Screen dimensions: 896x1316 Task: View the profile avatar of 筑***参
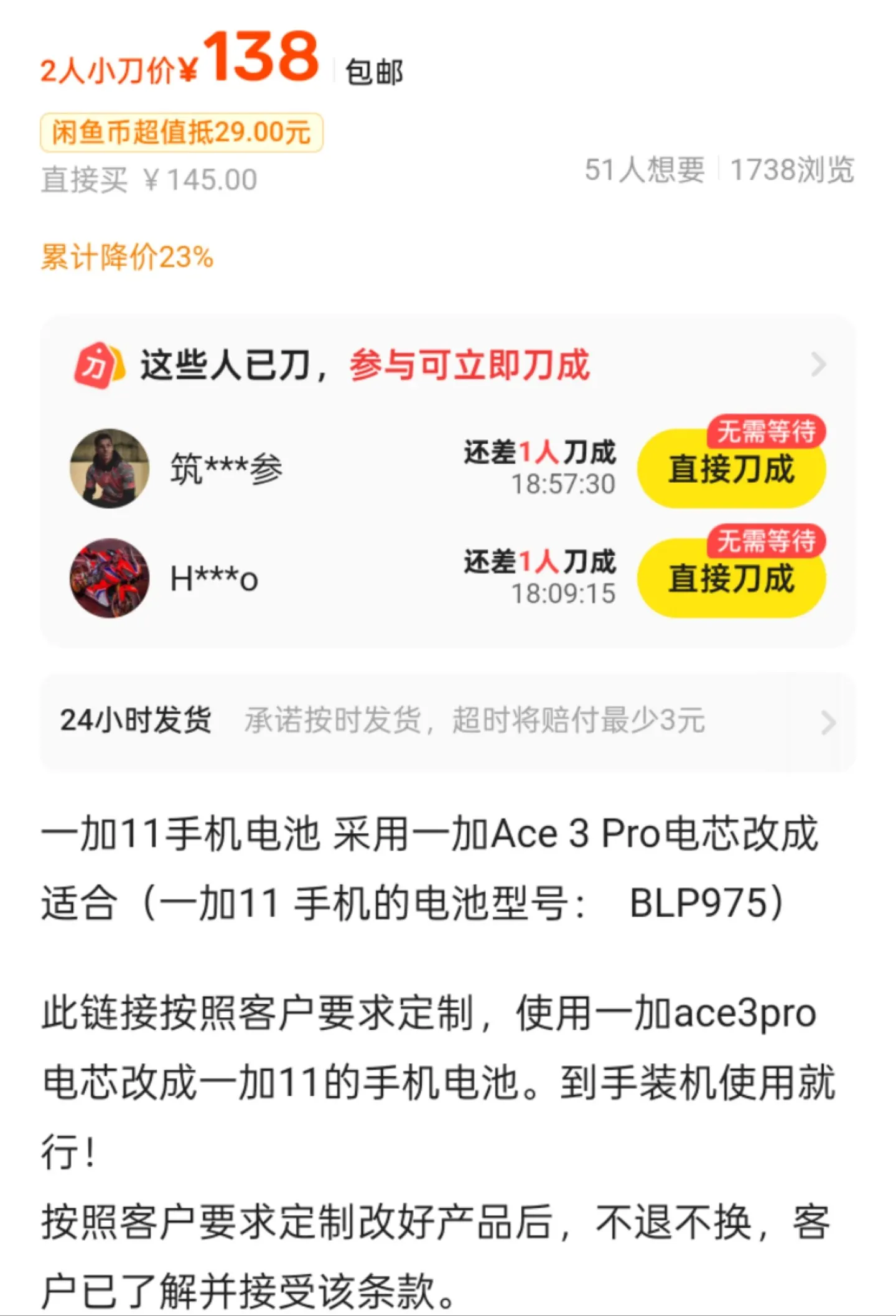[x=110, y=469]
